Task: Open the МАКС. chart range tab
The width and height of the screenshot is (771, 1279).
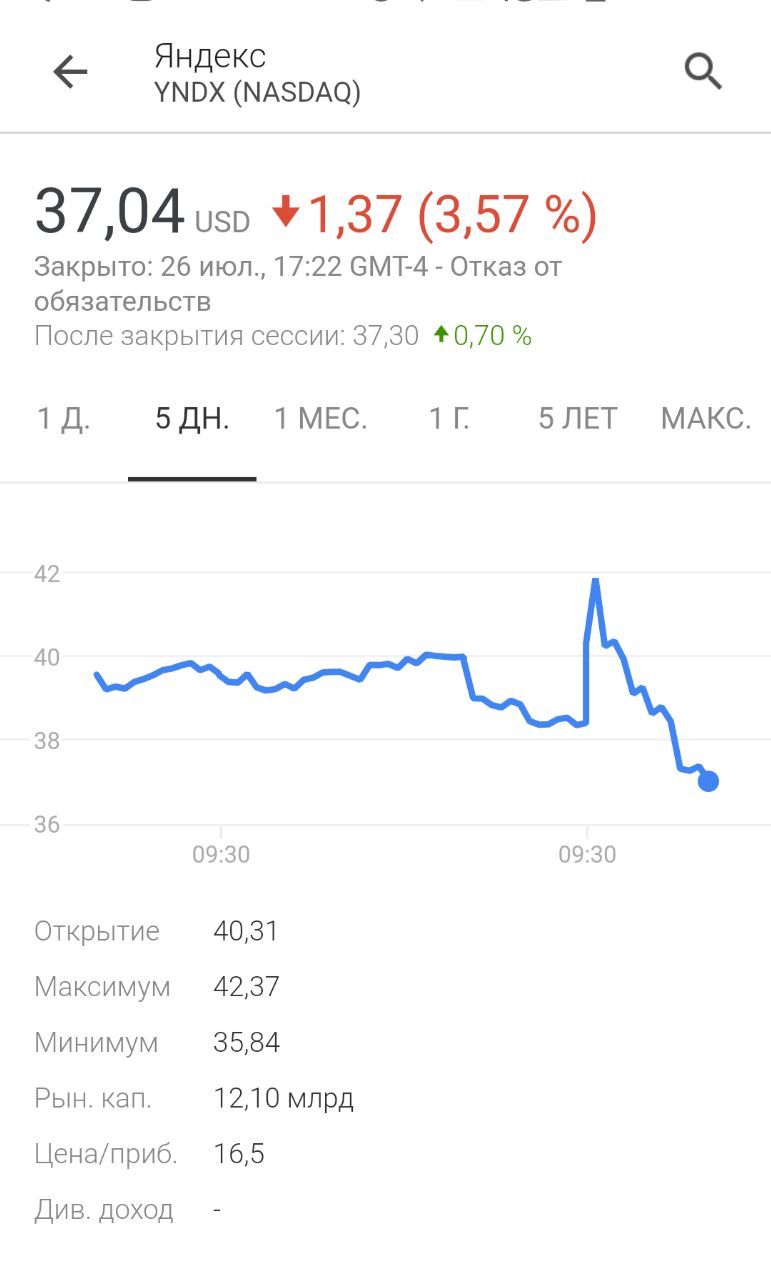Action: tap(706, 418)
